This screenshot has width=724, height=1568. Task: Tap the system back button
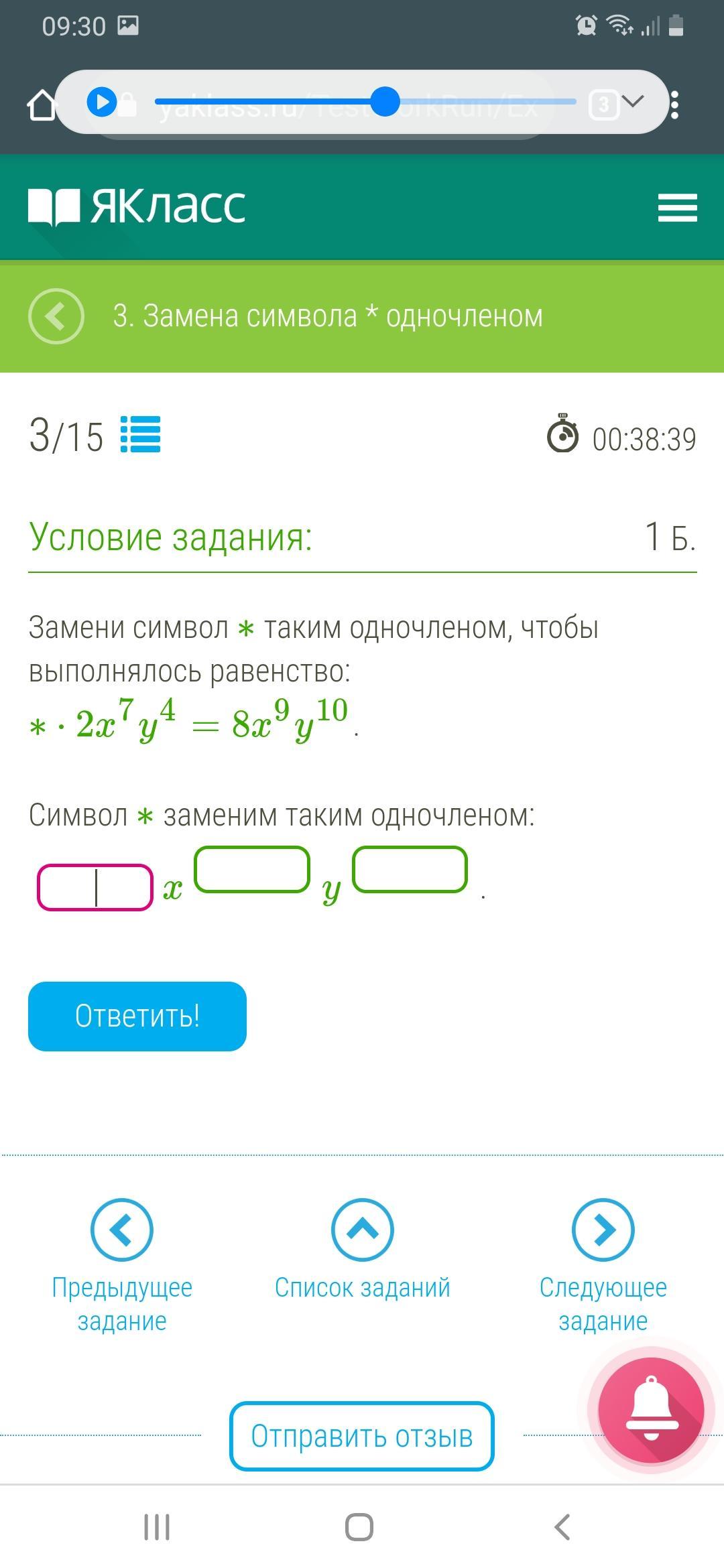click(562, 1528)
